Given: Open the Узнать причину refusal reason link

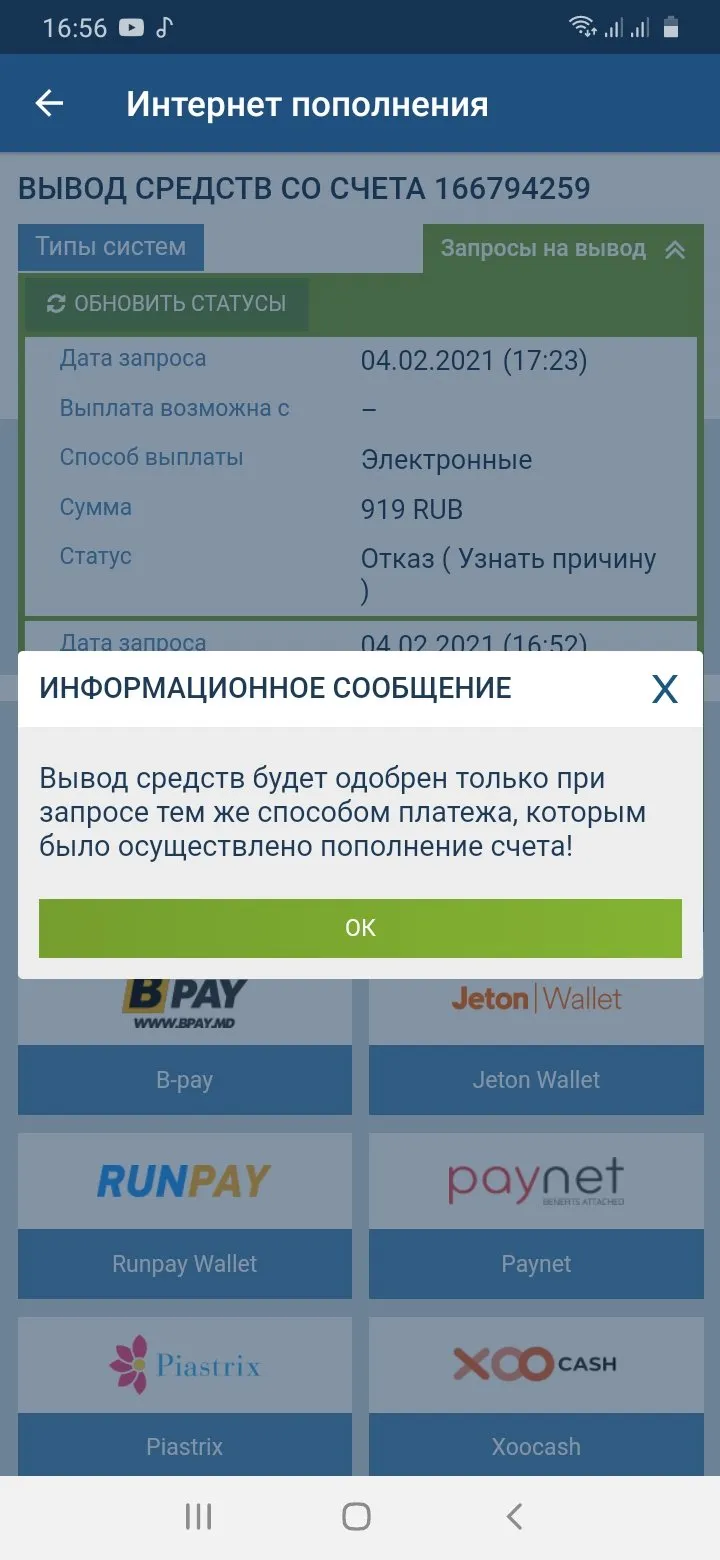Looking at the screenshot, I should pyautogui.click(x=557, y=559).
